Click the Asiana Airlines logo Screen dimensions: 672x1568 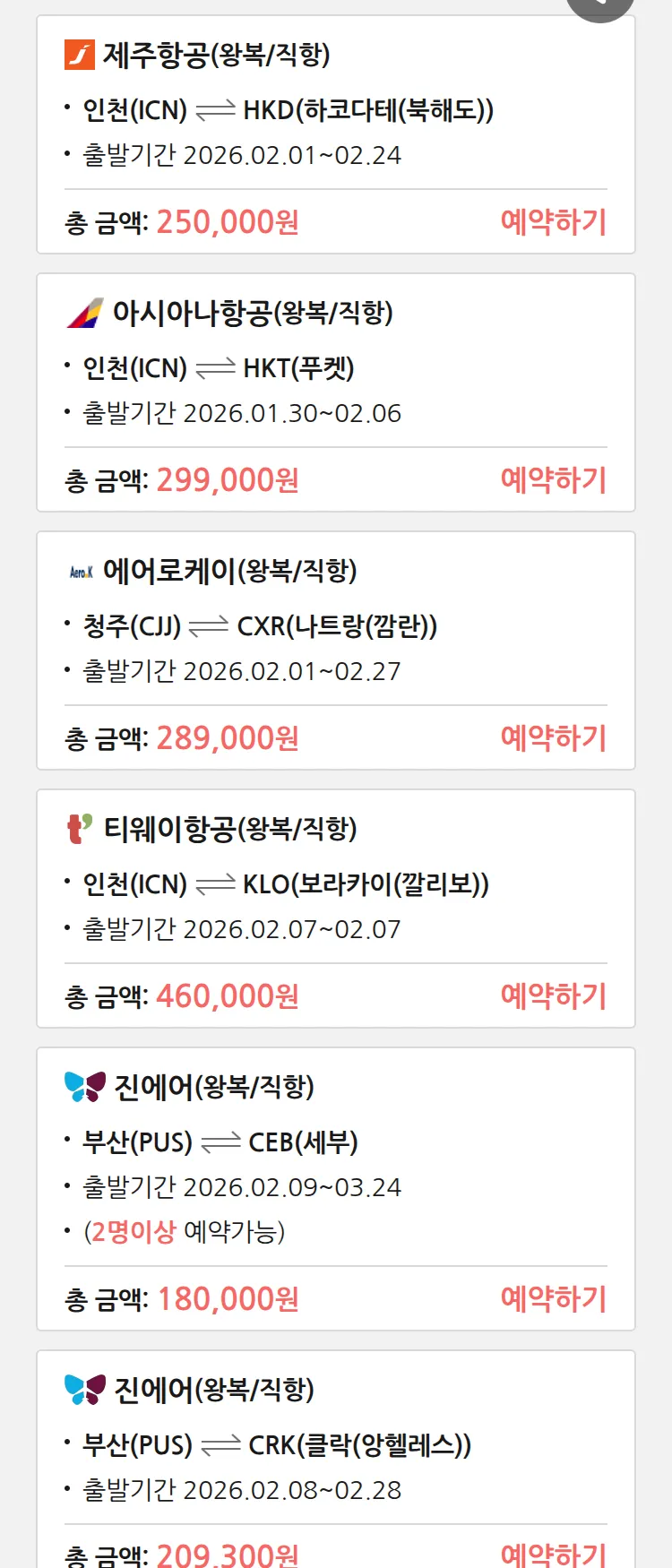[84, 314]
